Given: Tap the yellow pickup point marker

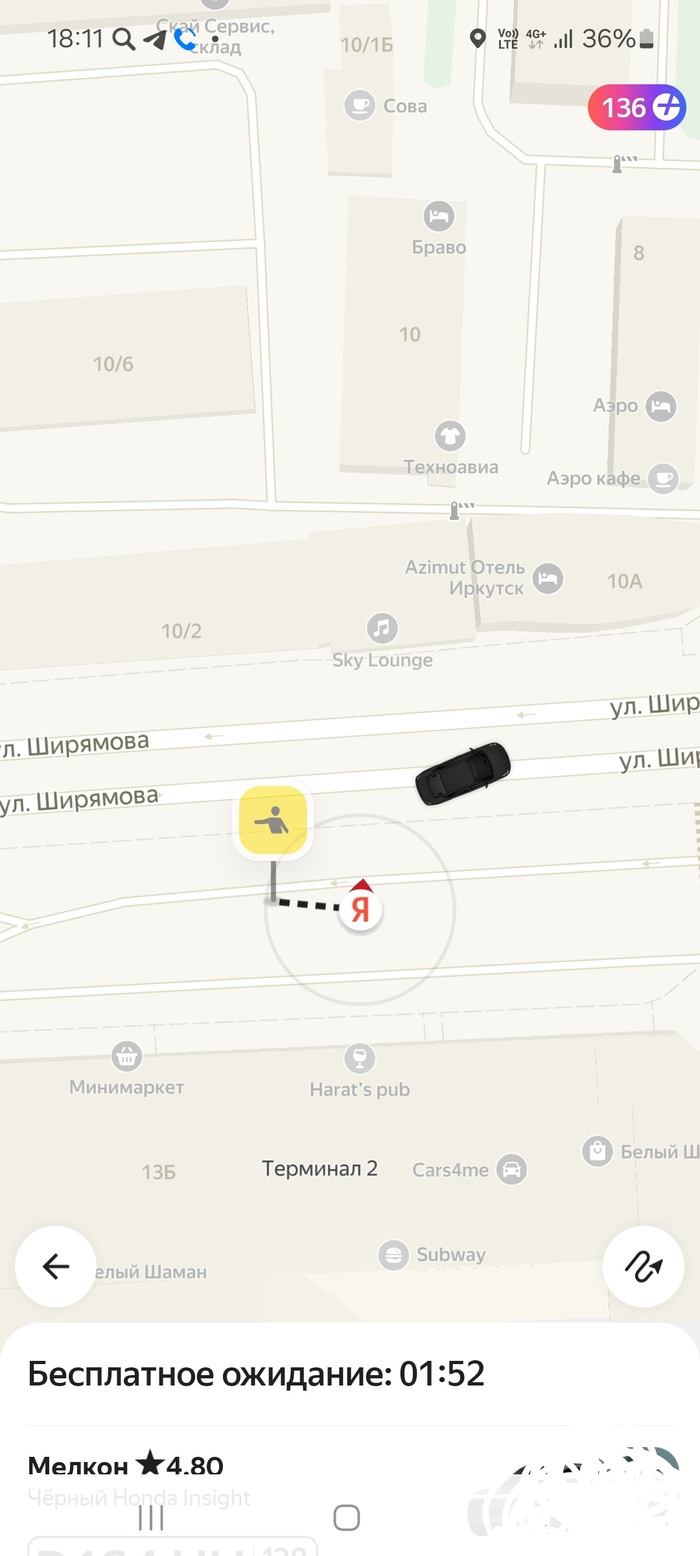Looking at the screenshot, I should click(273, 822).
